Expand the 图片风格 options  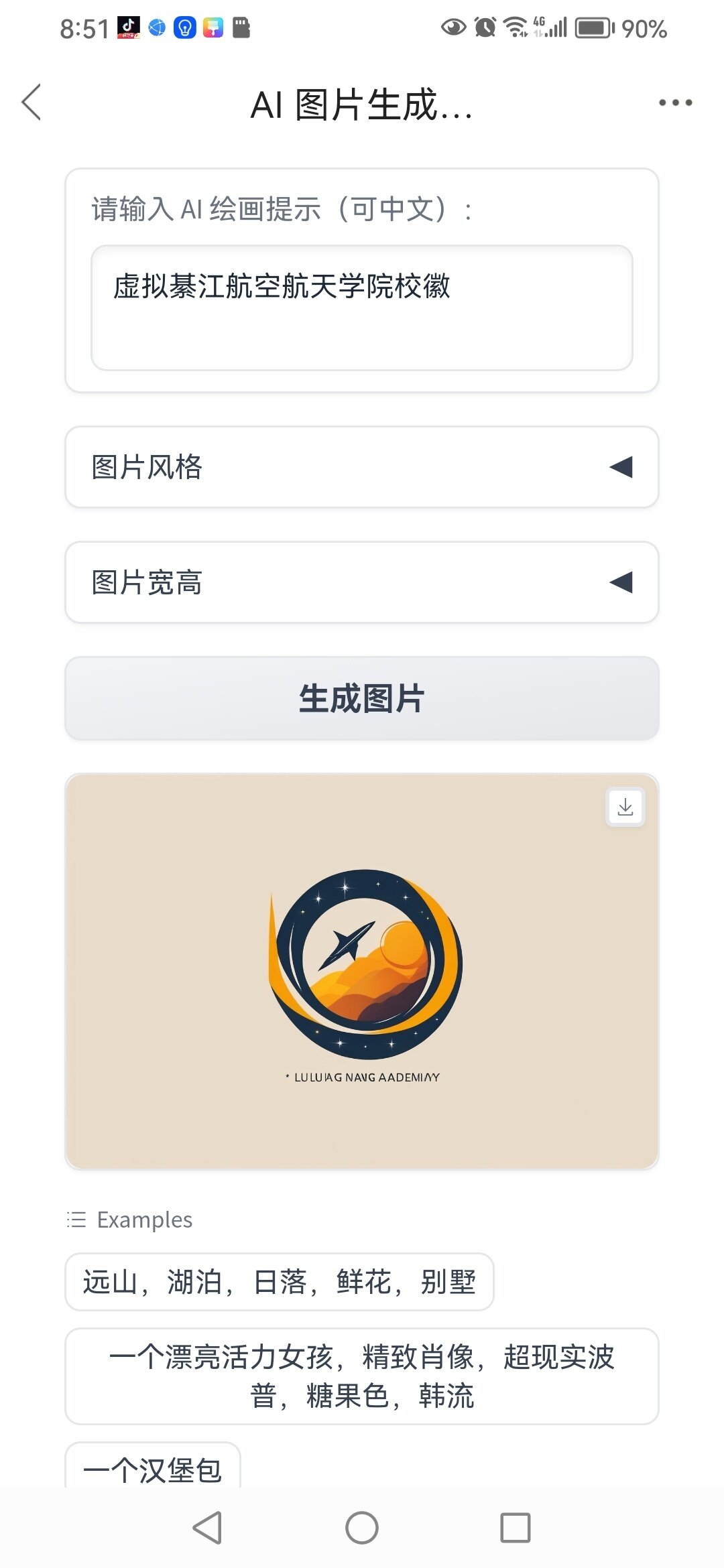(x=362, y=467)
